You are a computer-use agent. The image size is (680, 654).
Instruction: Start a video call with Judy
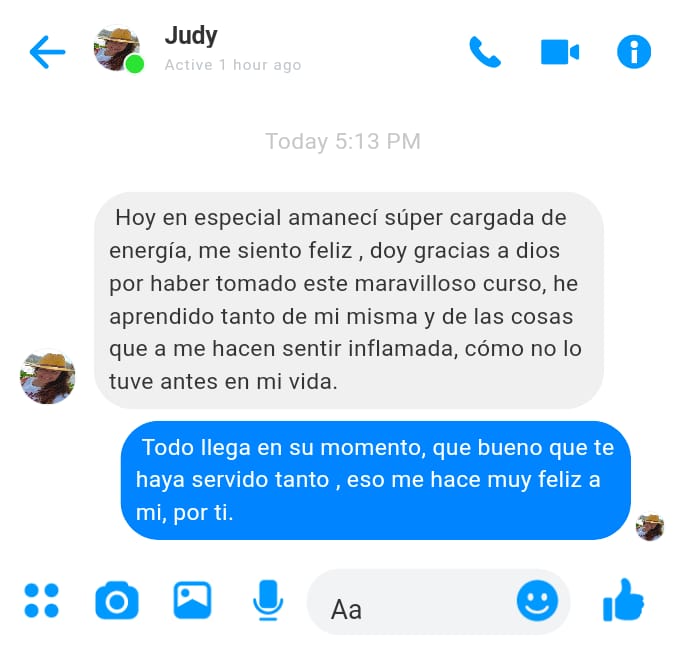[x=560, y=52]
